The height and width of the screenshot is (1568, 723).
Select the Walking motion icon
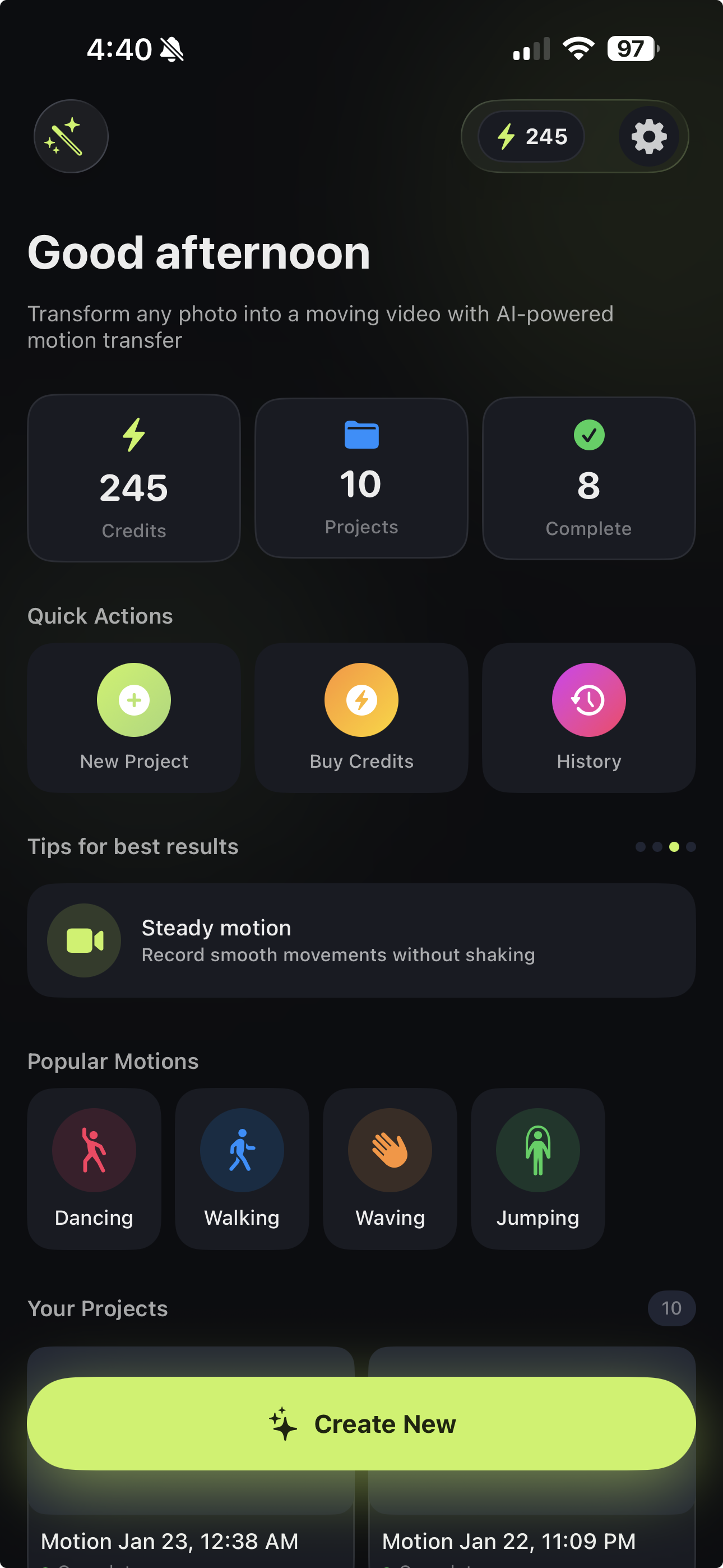click(242, 1149)
